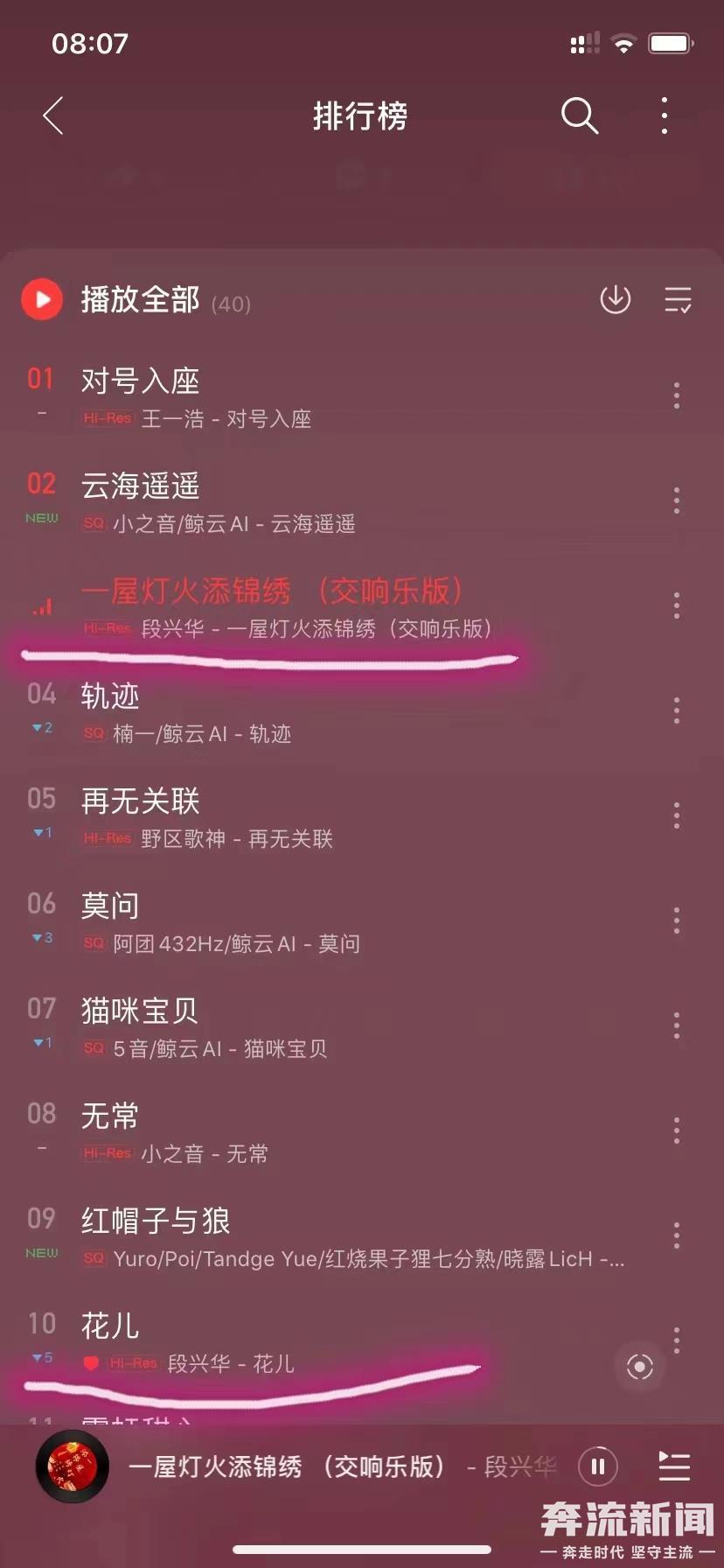Open the multi-select list icon

[x=678, y=299]
